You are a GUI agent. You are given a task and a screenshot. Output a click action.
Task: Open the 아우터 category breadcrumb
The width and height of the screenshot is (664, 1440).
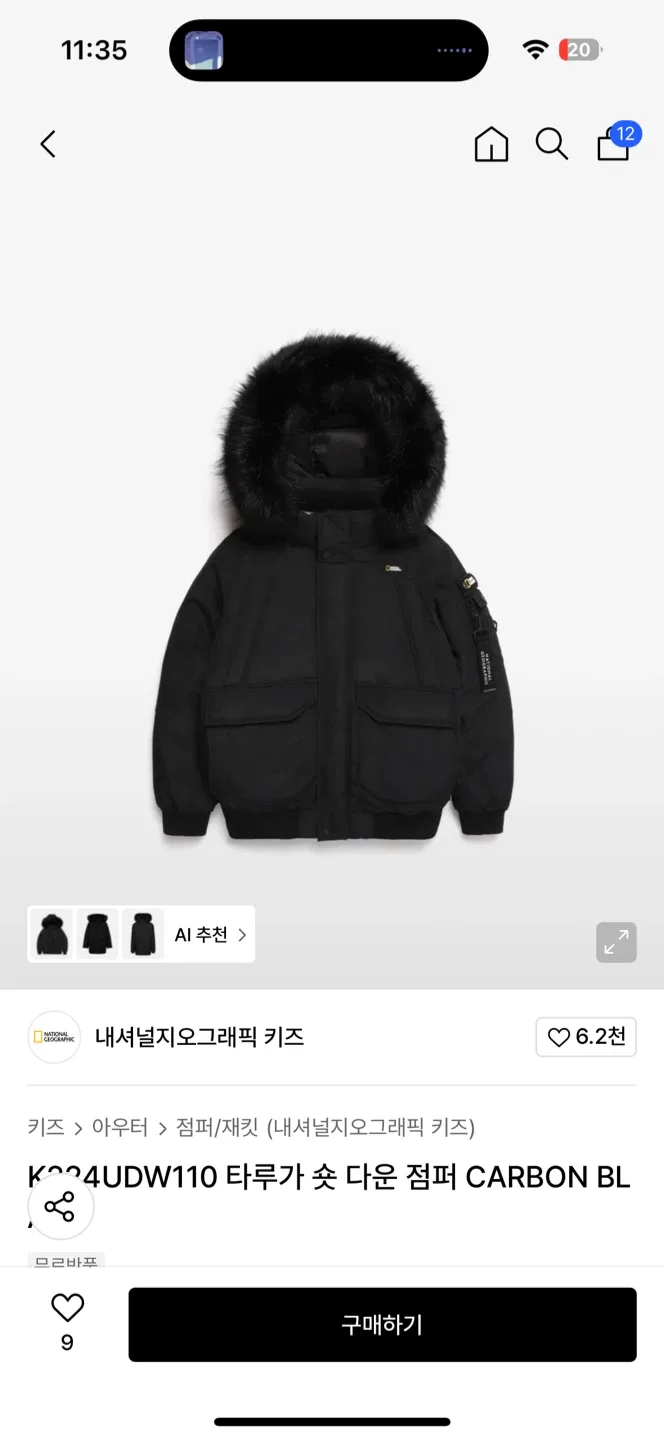120,1128
